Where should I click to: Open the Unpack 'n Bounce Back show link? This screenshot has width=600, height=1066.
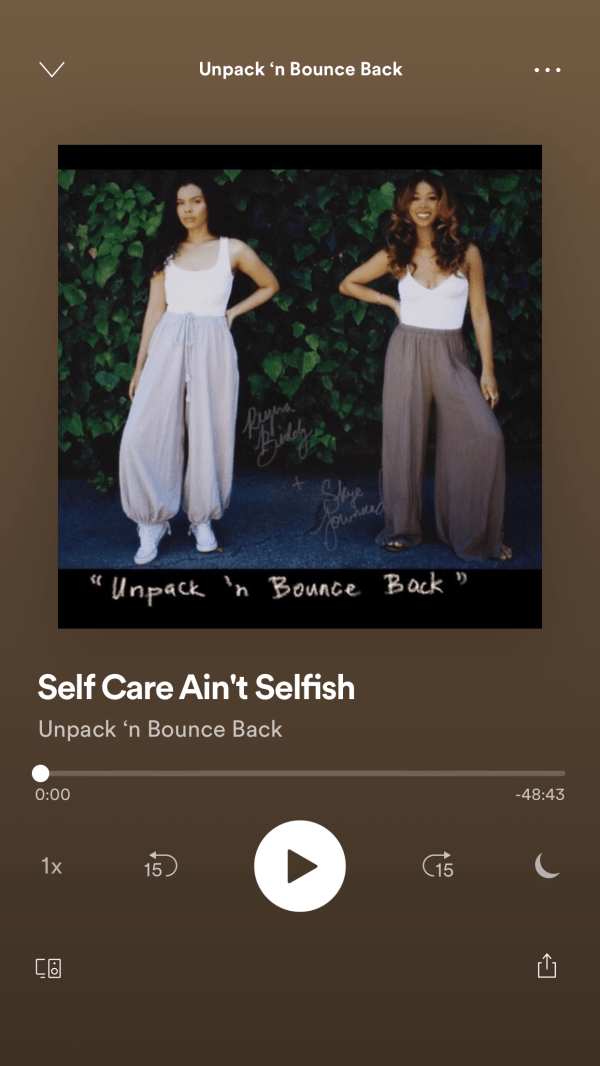click(x=160, y=729)
